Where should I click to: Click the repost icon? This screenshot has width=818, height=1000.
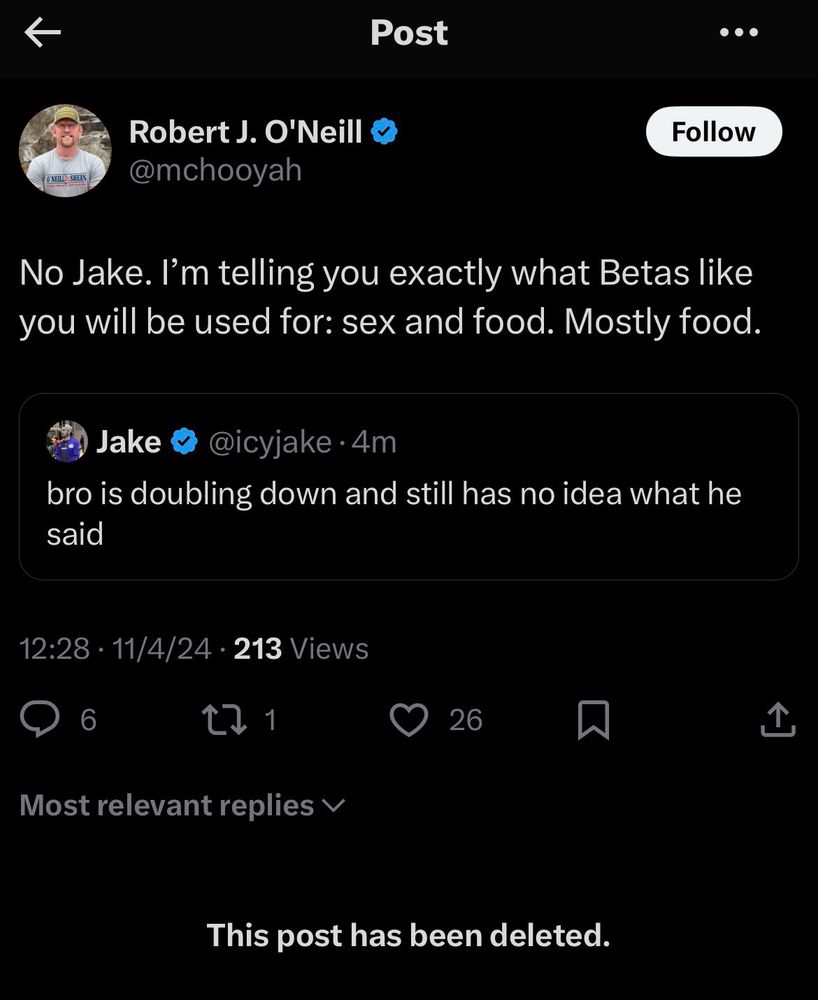223,718
